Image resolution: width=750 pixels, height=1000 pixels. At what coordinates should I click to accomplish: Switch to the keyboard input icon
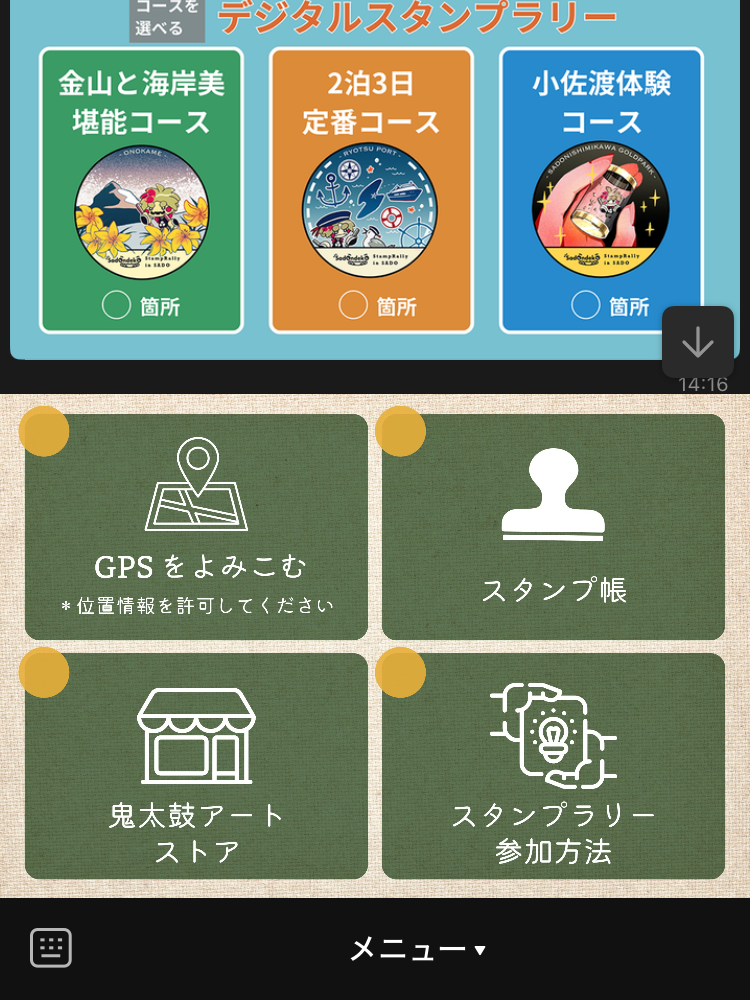51,947
